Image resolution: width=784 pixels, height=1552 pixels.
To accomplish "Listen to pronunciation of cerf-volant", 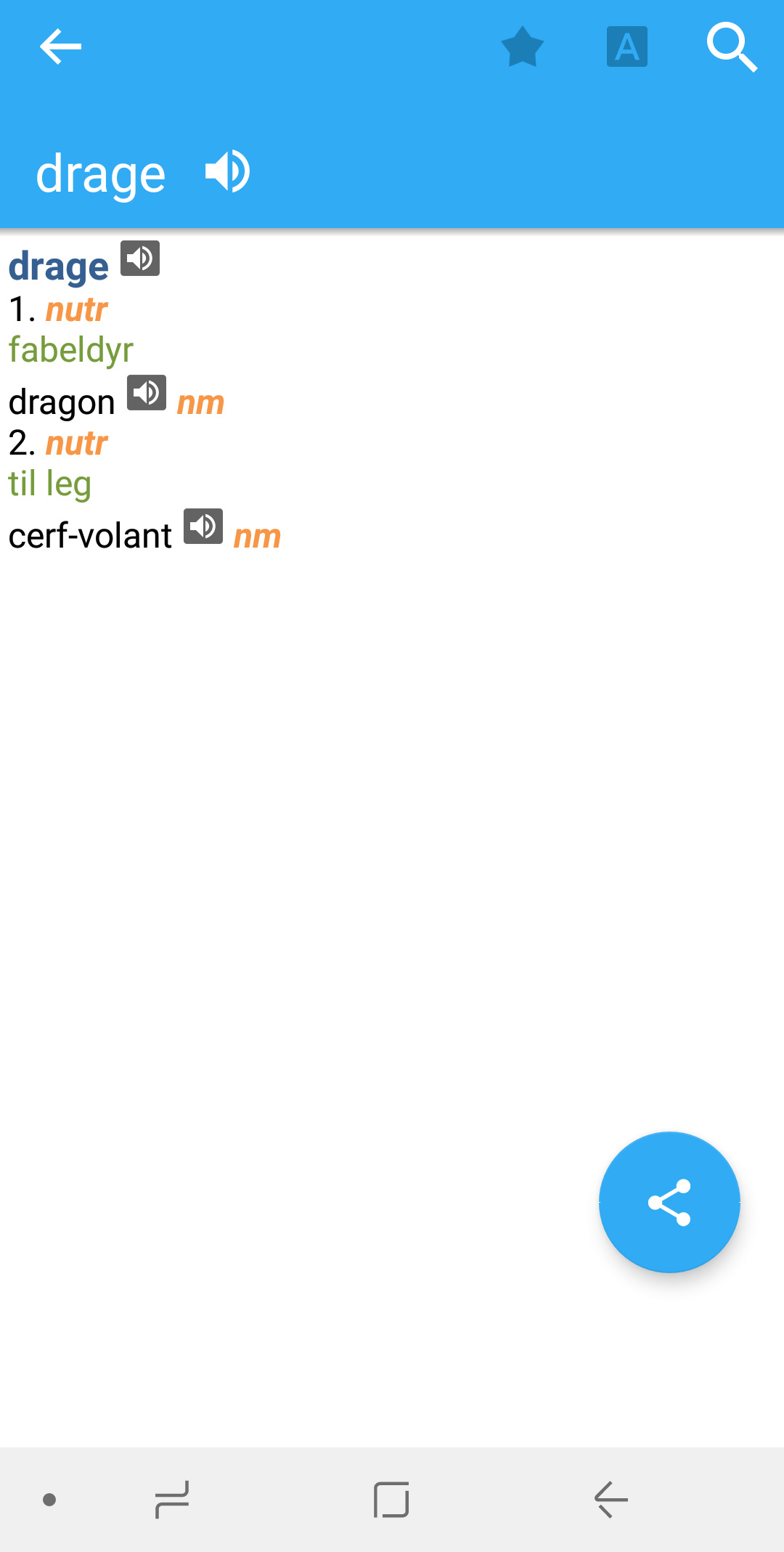I will pos(203,527).
